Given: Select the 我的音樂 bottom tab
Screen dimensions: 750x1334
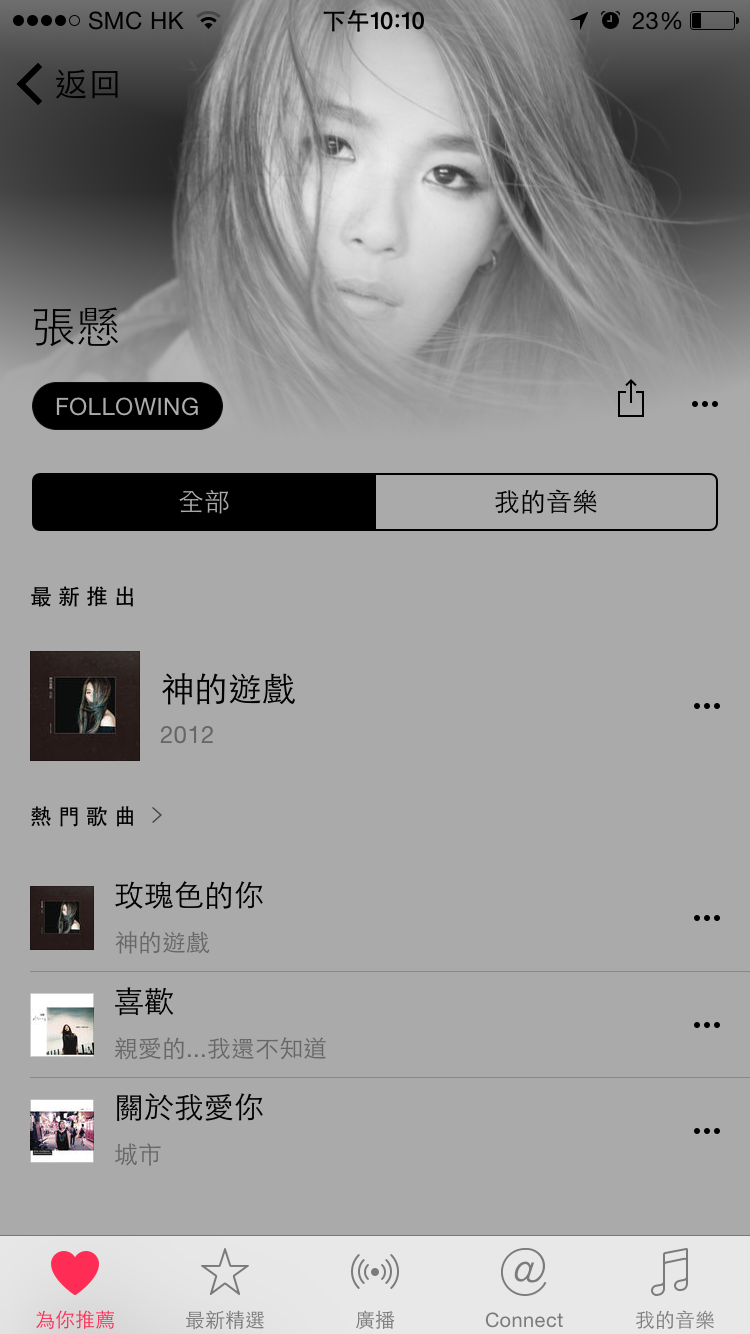Looking at the screenshot, I should click(x=675, y=1288).
